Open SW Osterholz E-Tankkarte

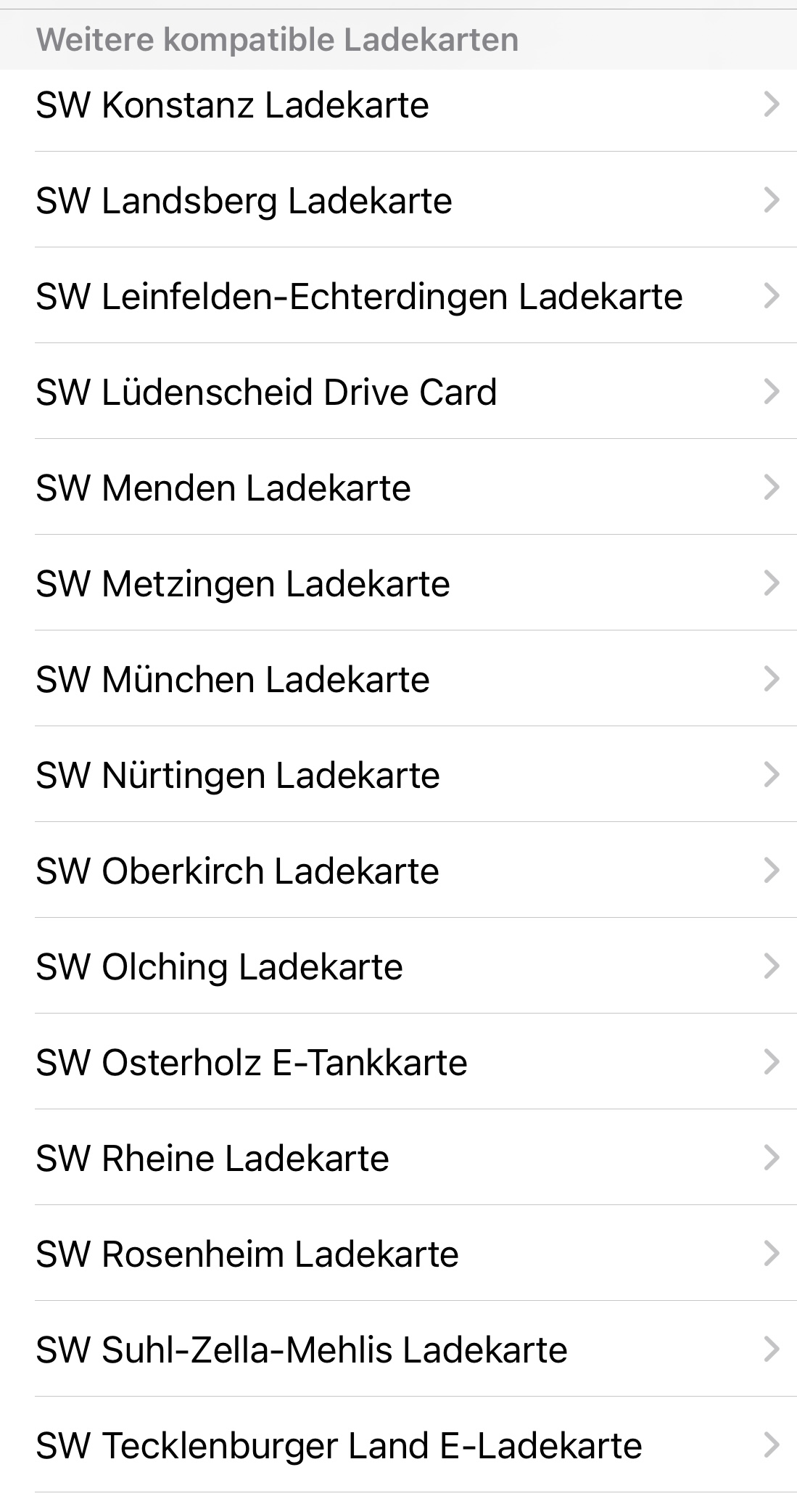click(398, 1062)
